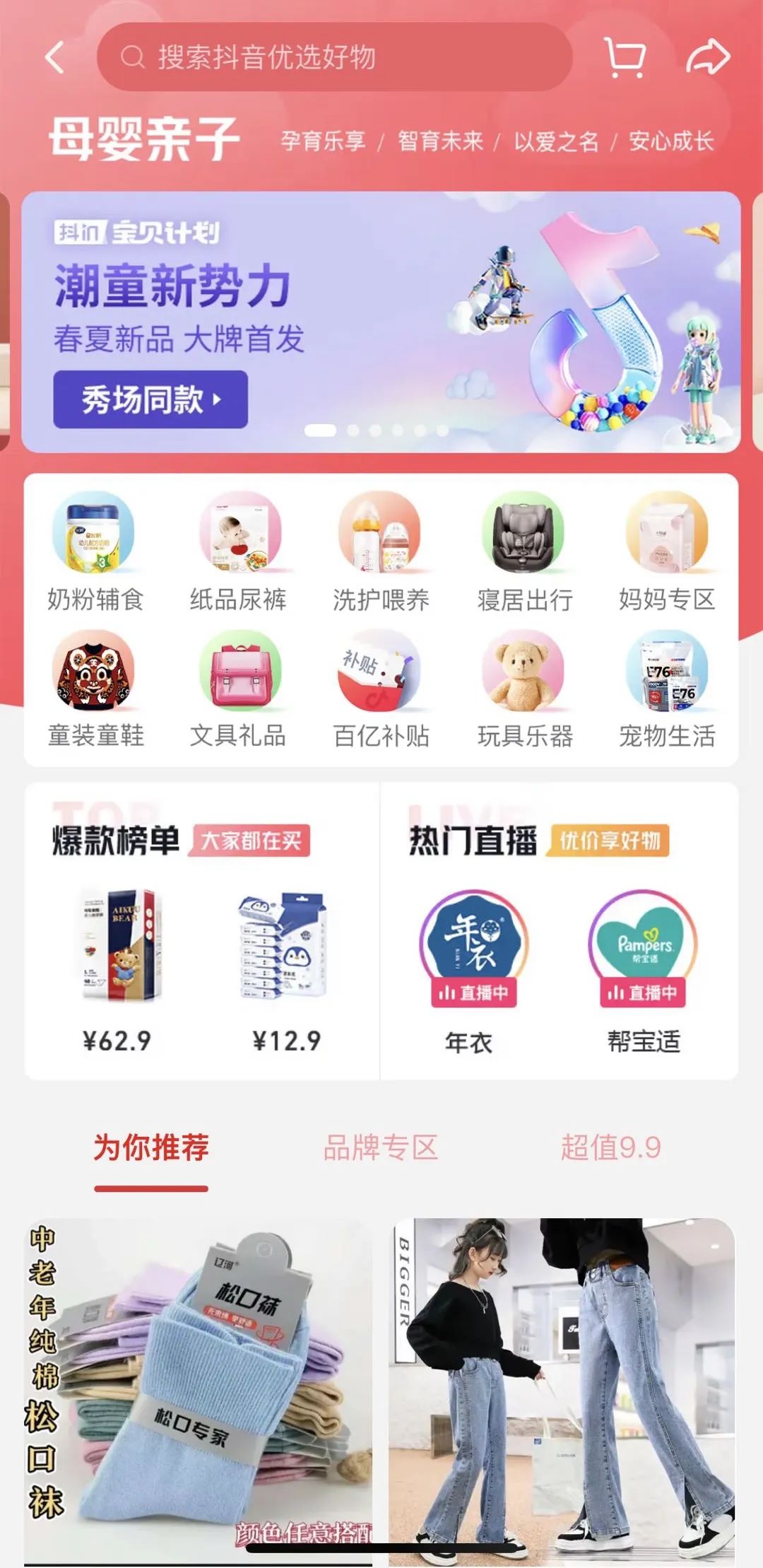Go back using the top-left arrow
Image resolution: width=763 pixels, height=1568 pixels.
tap(55, 57)
